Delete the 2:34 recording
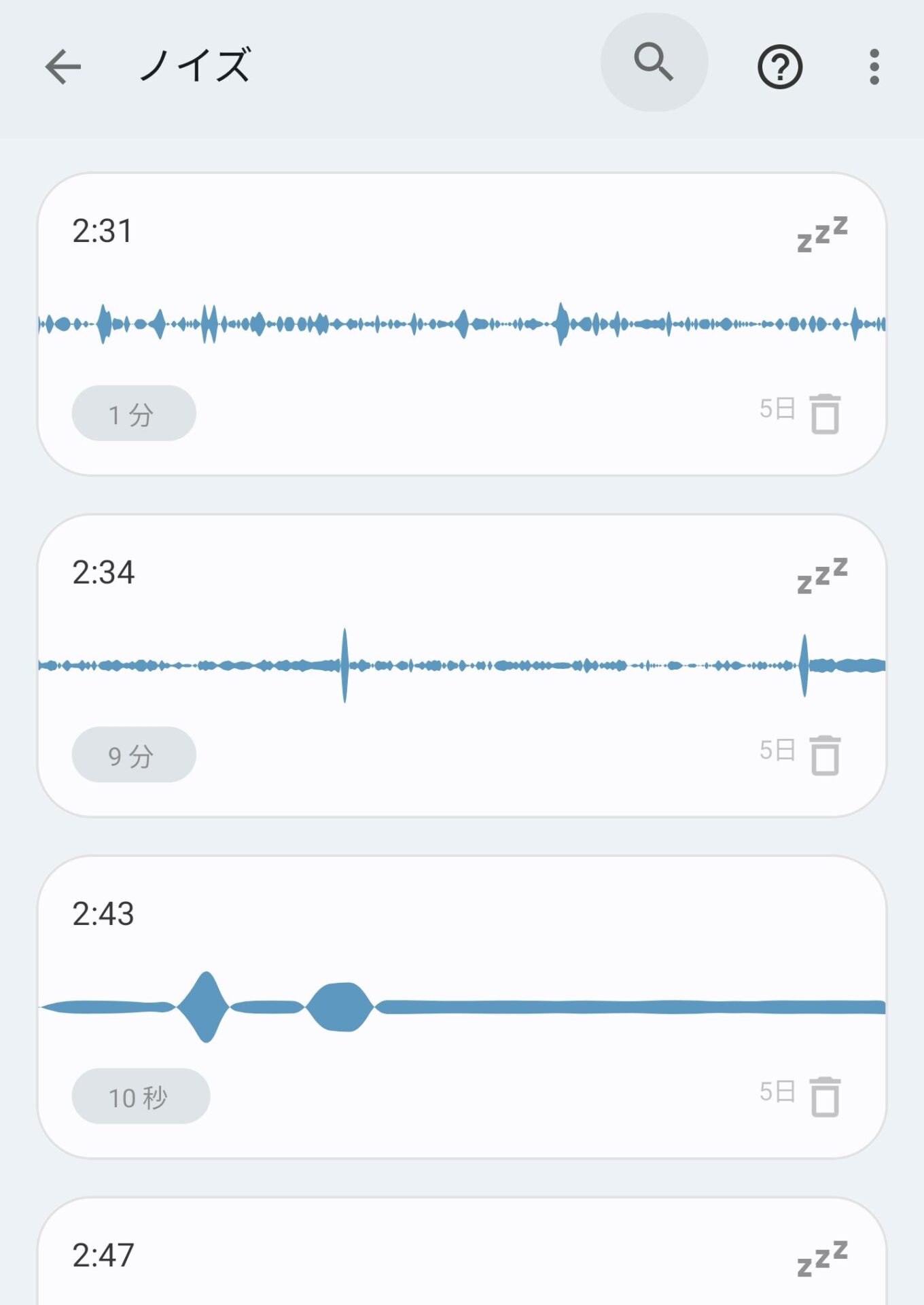This screenshot has height=1305, width=924. tap(825, 754)
